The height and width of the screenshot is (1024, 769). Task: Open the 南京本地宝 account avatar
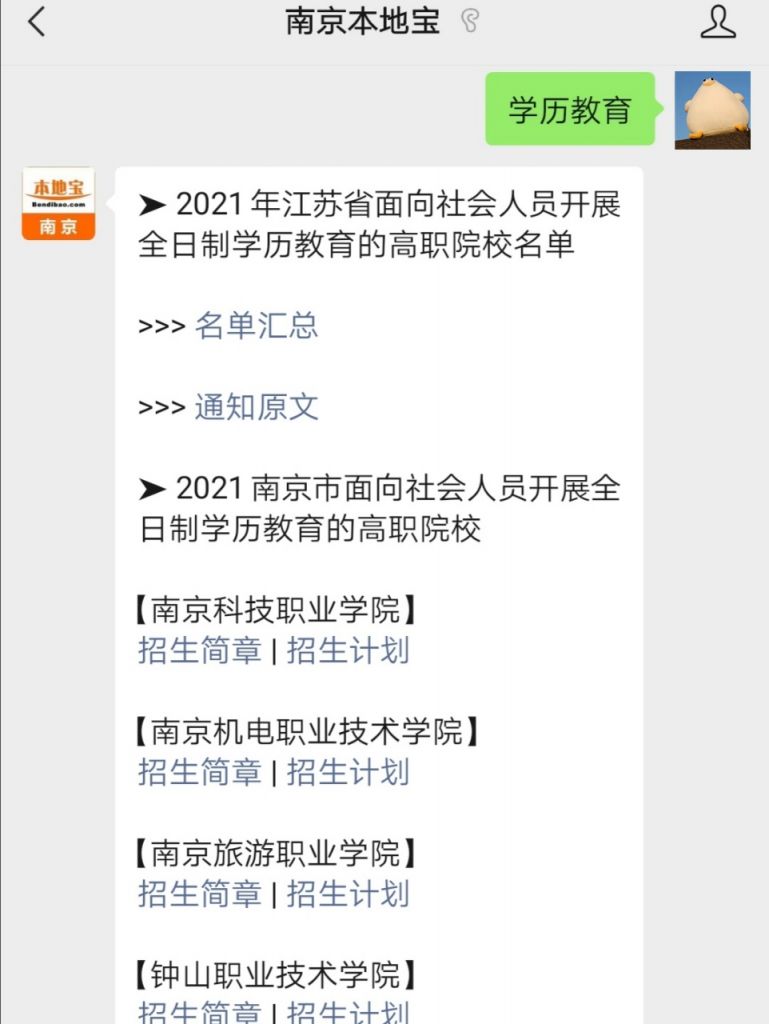[x=58, y=203]
